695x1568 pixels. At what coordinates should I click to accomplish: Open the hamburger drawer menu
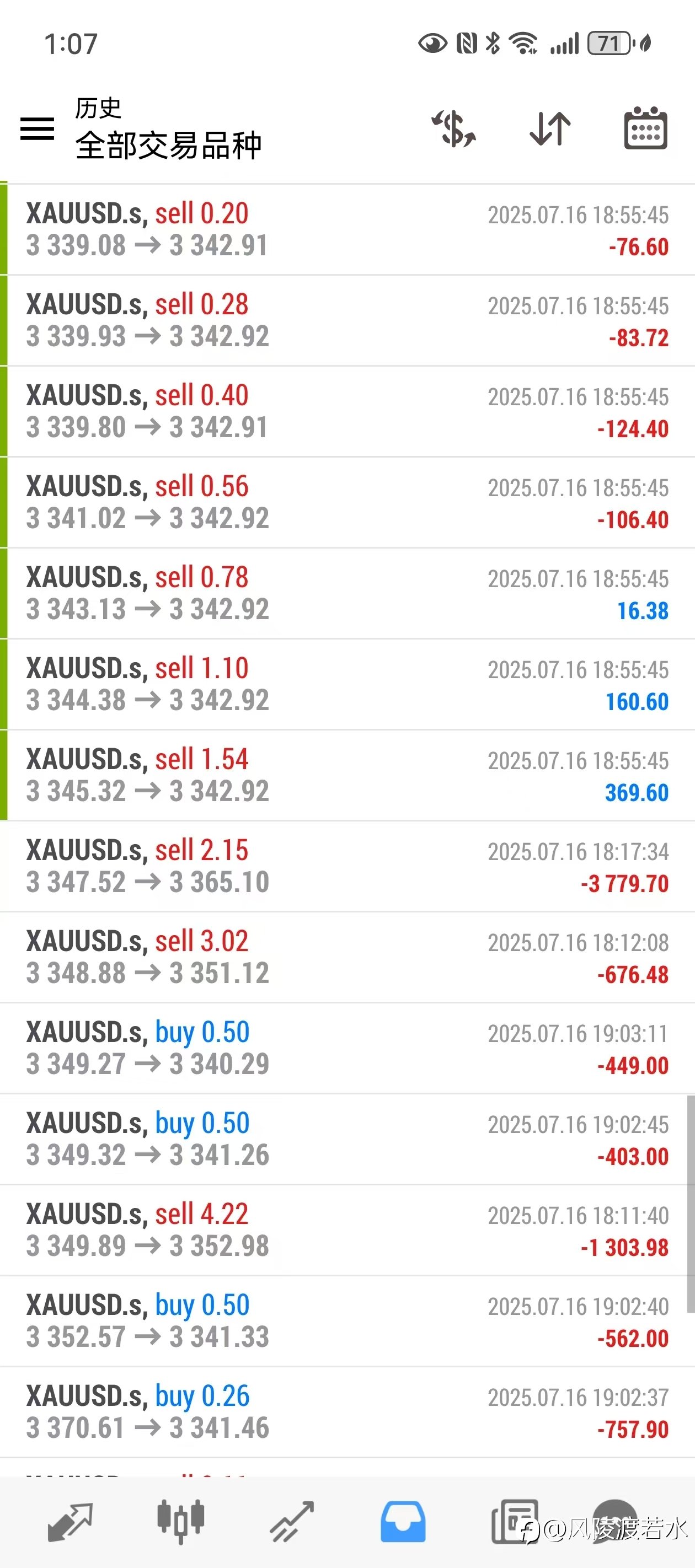pyautogui.click(x=37, y=128)
